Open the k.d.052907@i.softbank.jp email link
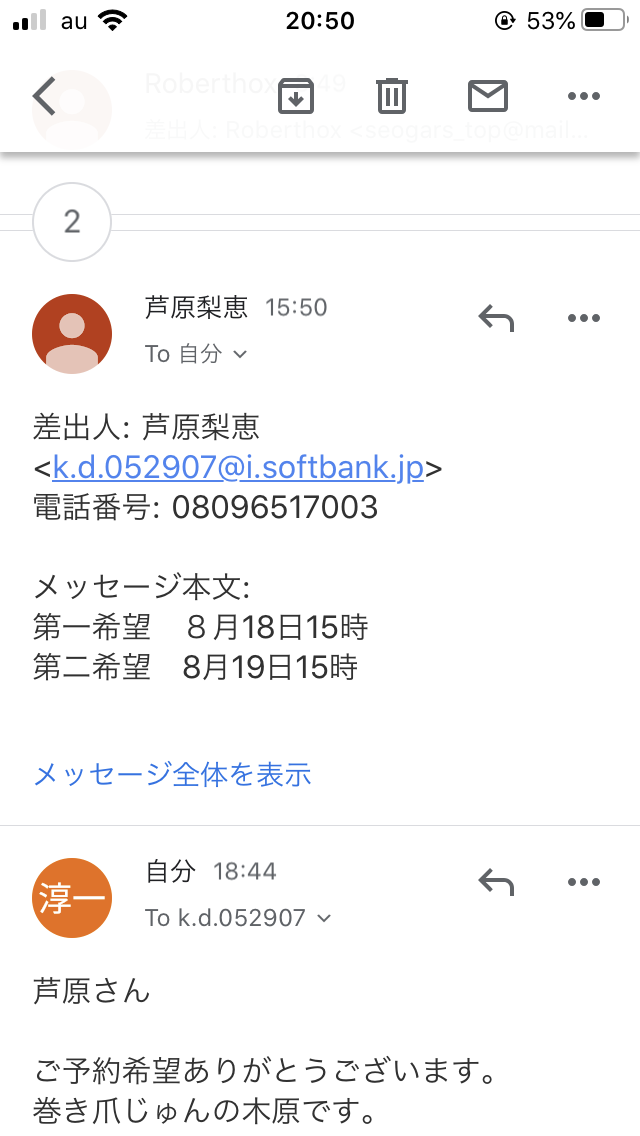Viewport: 640px width, 1136px height. click(x=238, y=468)
